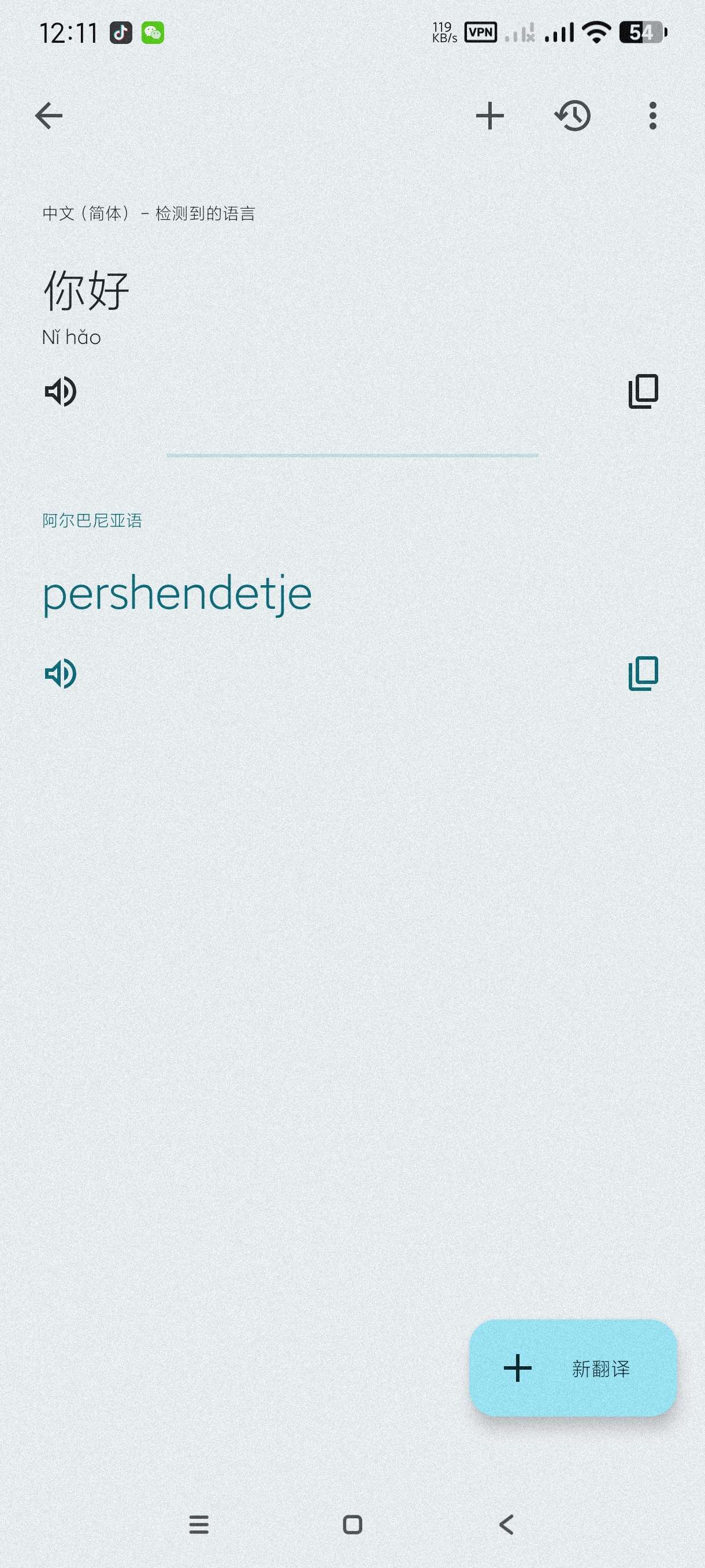Image resolution: width=705 pixels, height=1568 pixels.
Task: Copy the translation pershendetje
Action: [x=643, y=674]
